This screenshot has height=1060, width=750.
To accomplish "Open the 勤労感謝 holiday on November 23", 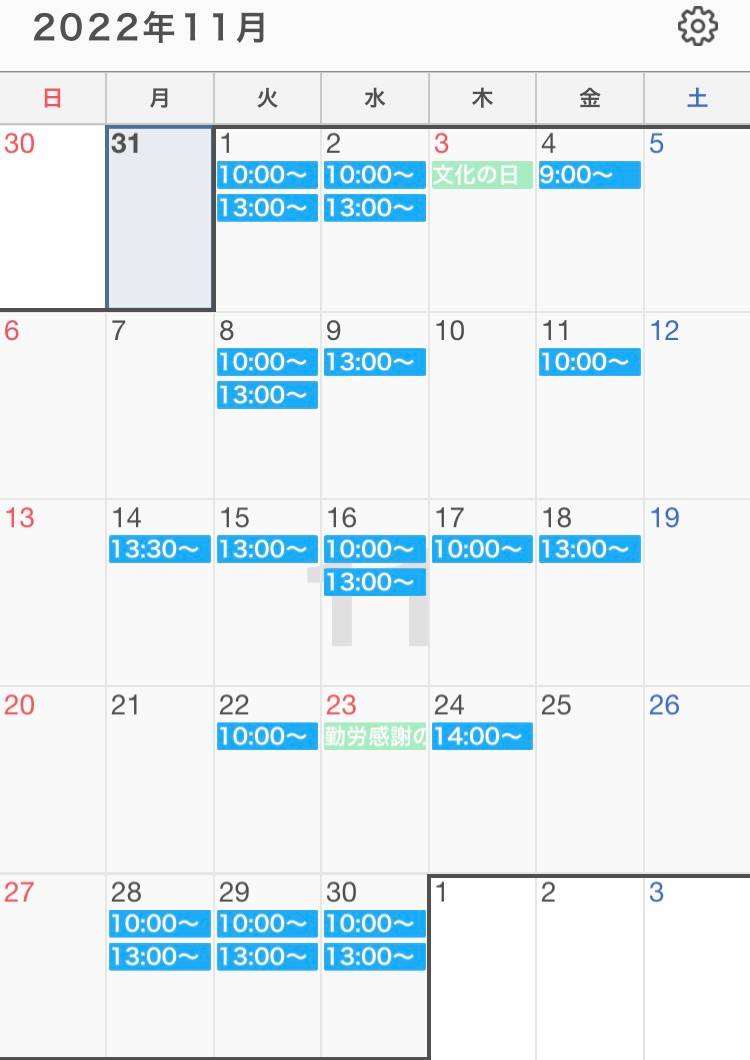I will pyautogui.click(x=374, y=737).
